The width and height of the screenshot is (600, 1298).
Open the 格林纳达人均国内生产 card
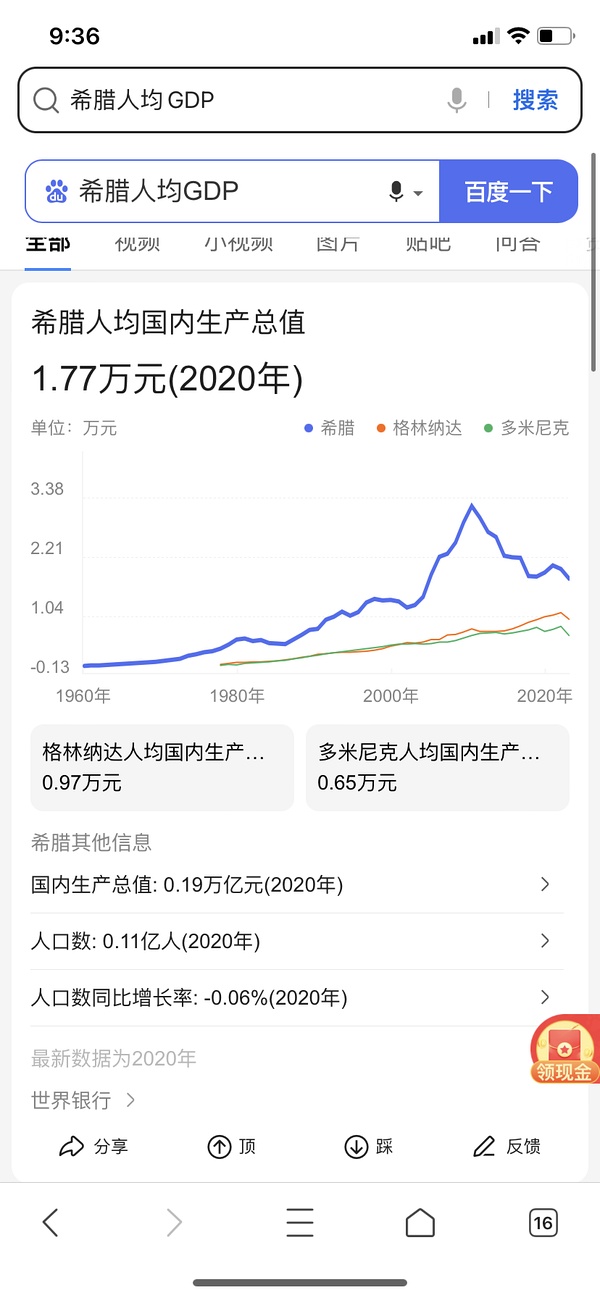click(162, 767)
